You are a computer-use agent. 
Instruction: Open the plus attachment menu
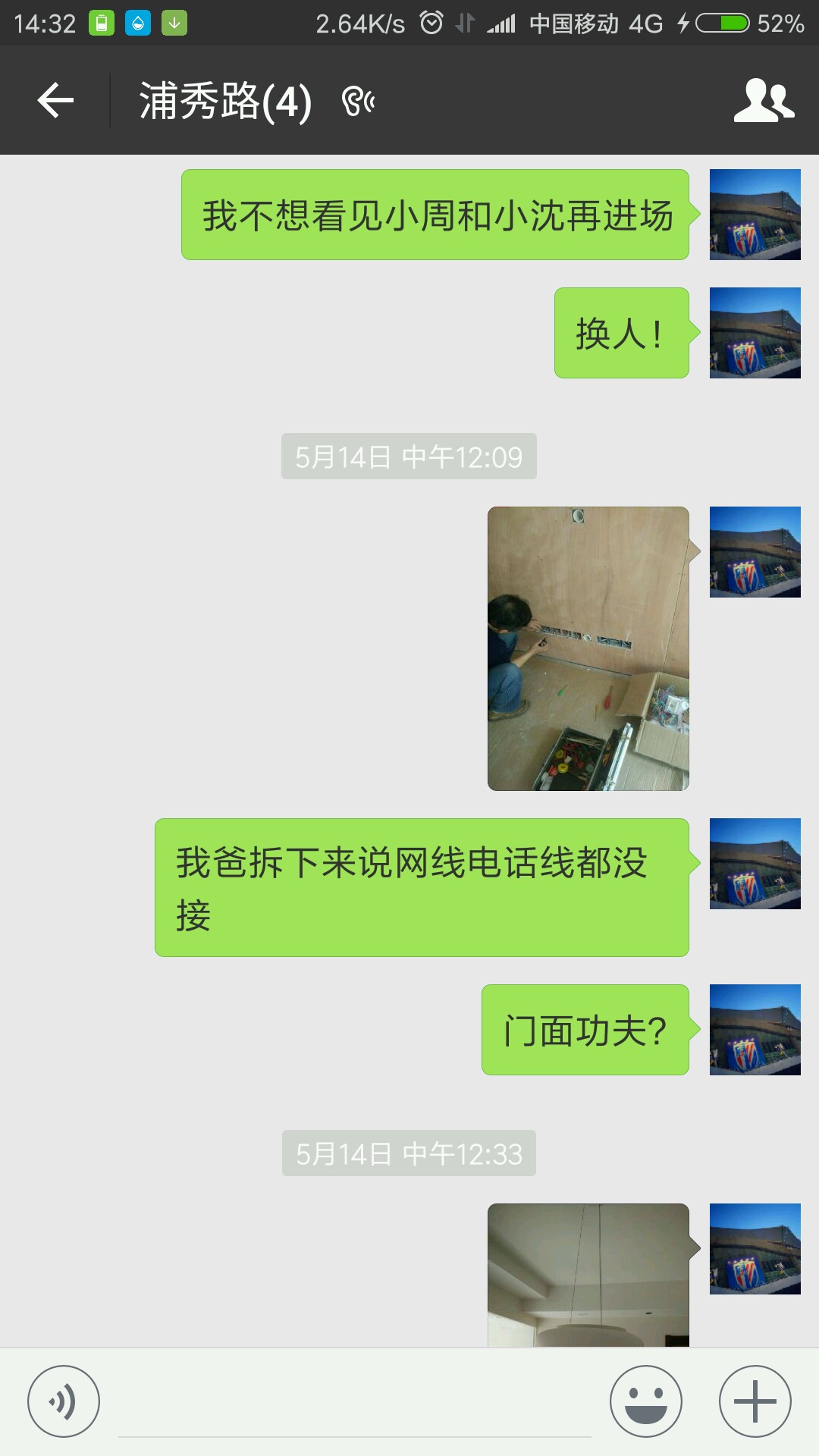(755, 1401)
